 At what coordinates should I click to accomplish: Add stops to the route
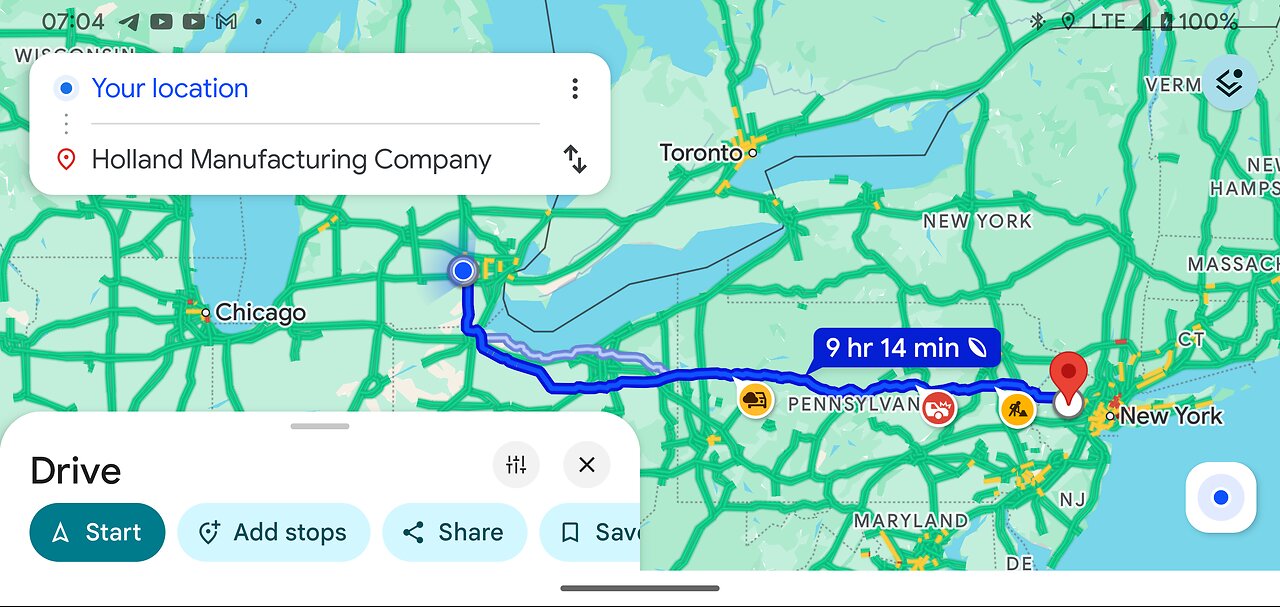(x=274, y=532)
